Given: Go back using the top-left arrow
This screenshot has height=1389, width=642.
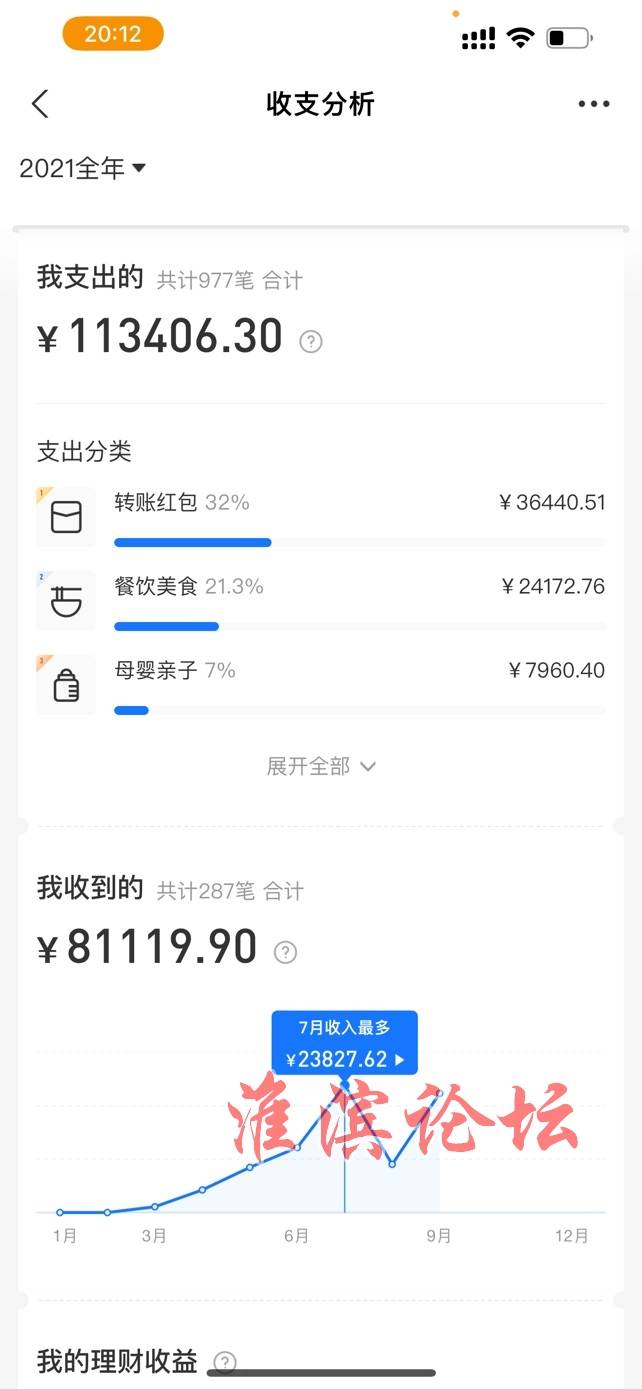Looking at the screenshot, I should coord(40,104).
